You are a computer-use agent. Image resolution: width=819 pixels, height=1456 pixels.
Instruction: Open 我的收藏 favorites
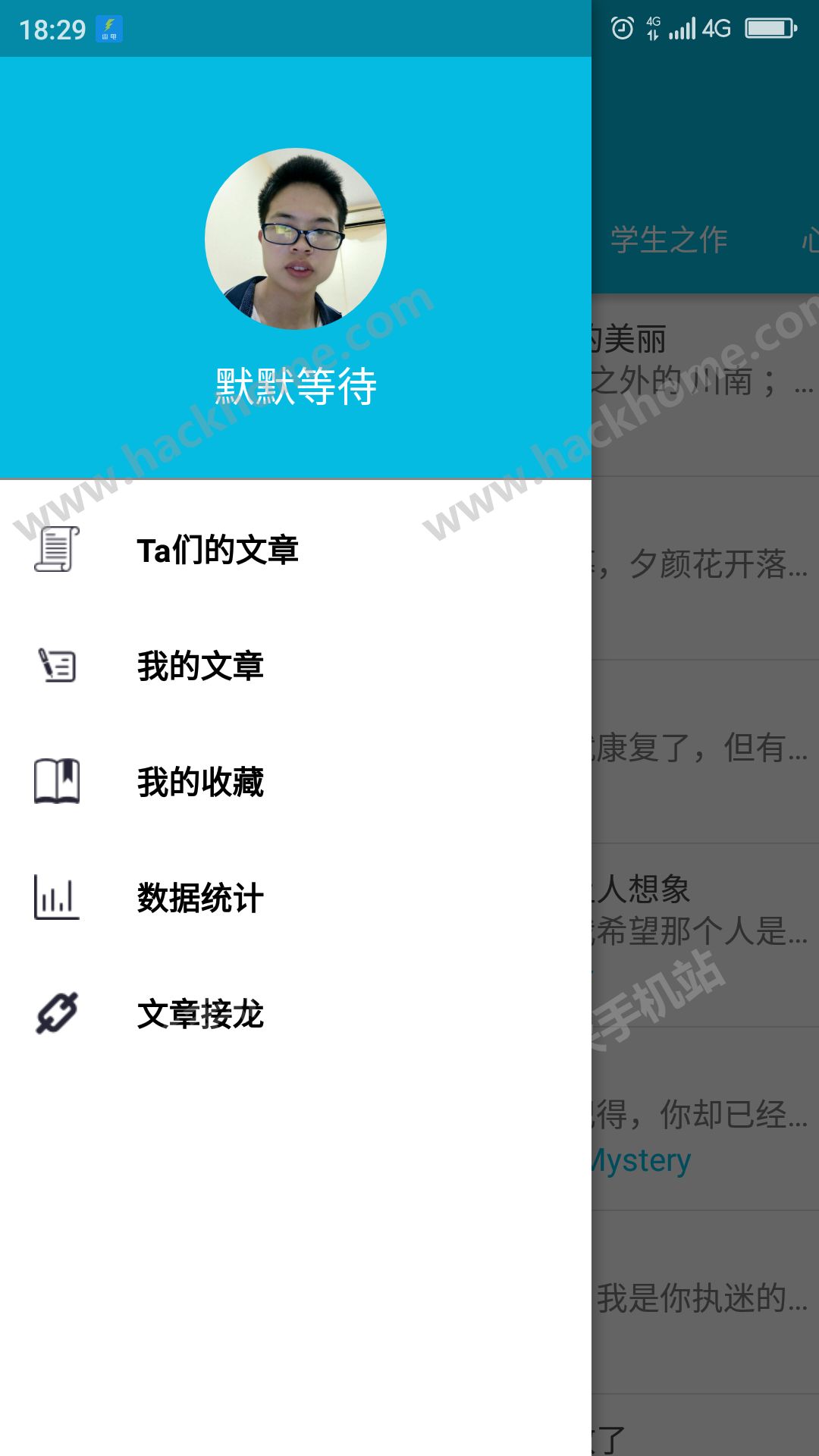tap(200, 782)
